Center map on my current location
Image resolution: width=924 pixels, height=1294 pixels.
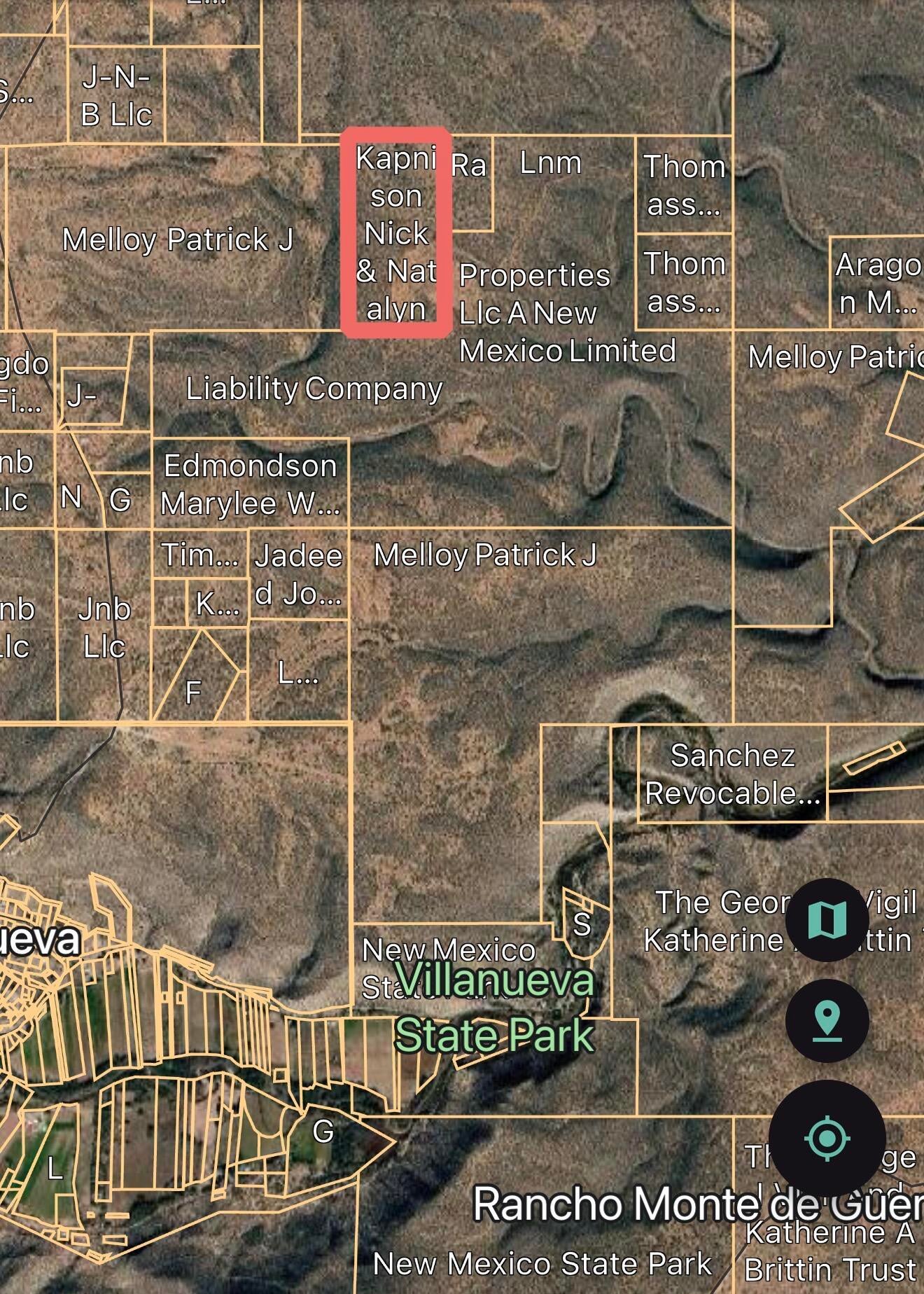coord(827,1138)
